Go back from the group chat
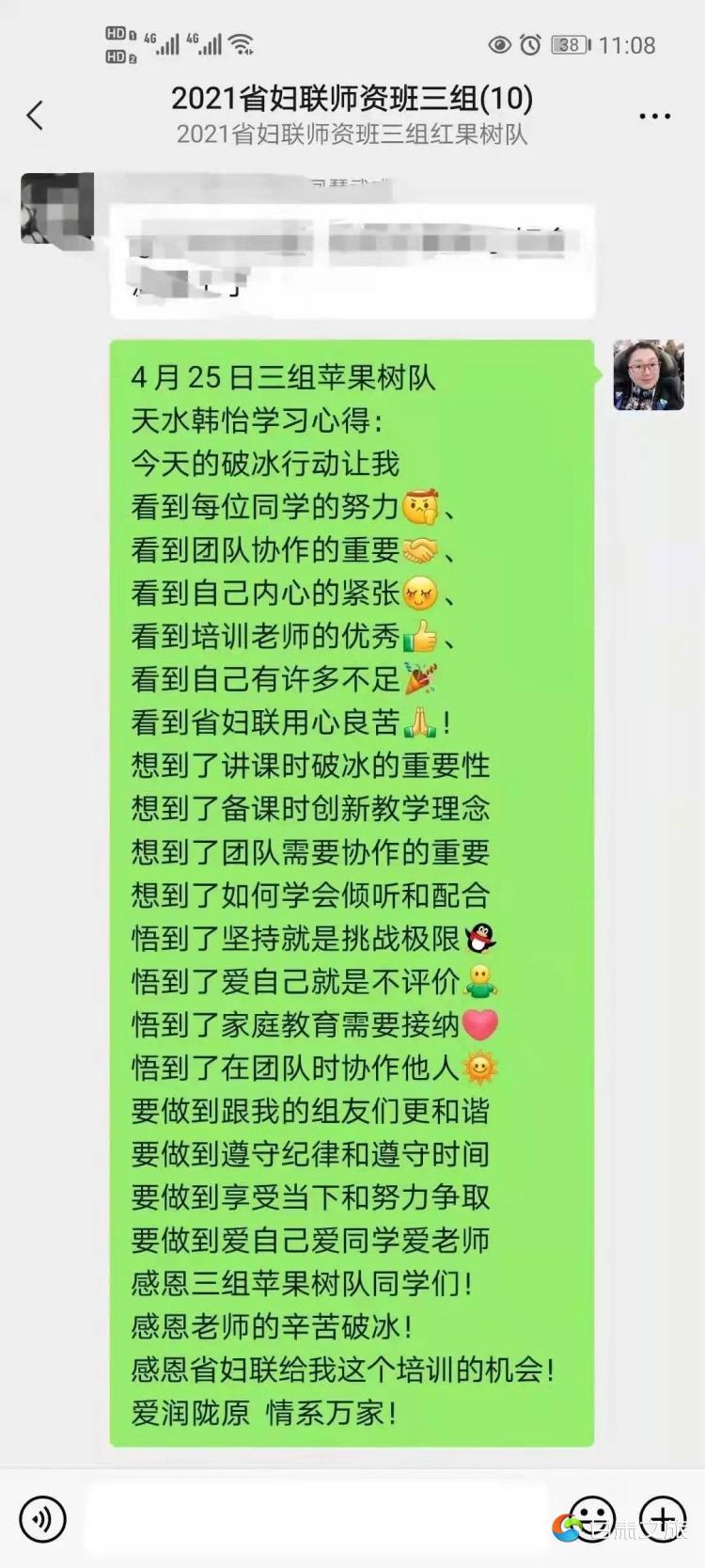 pyautogui.click(x=36, y=116)
